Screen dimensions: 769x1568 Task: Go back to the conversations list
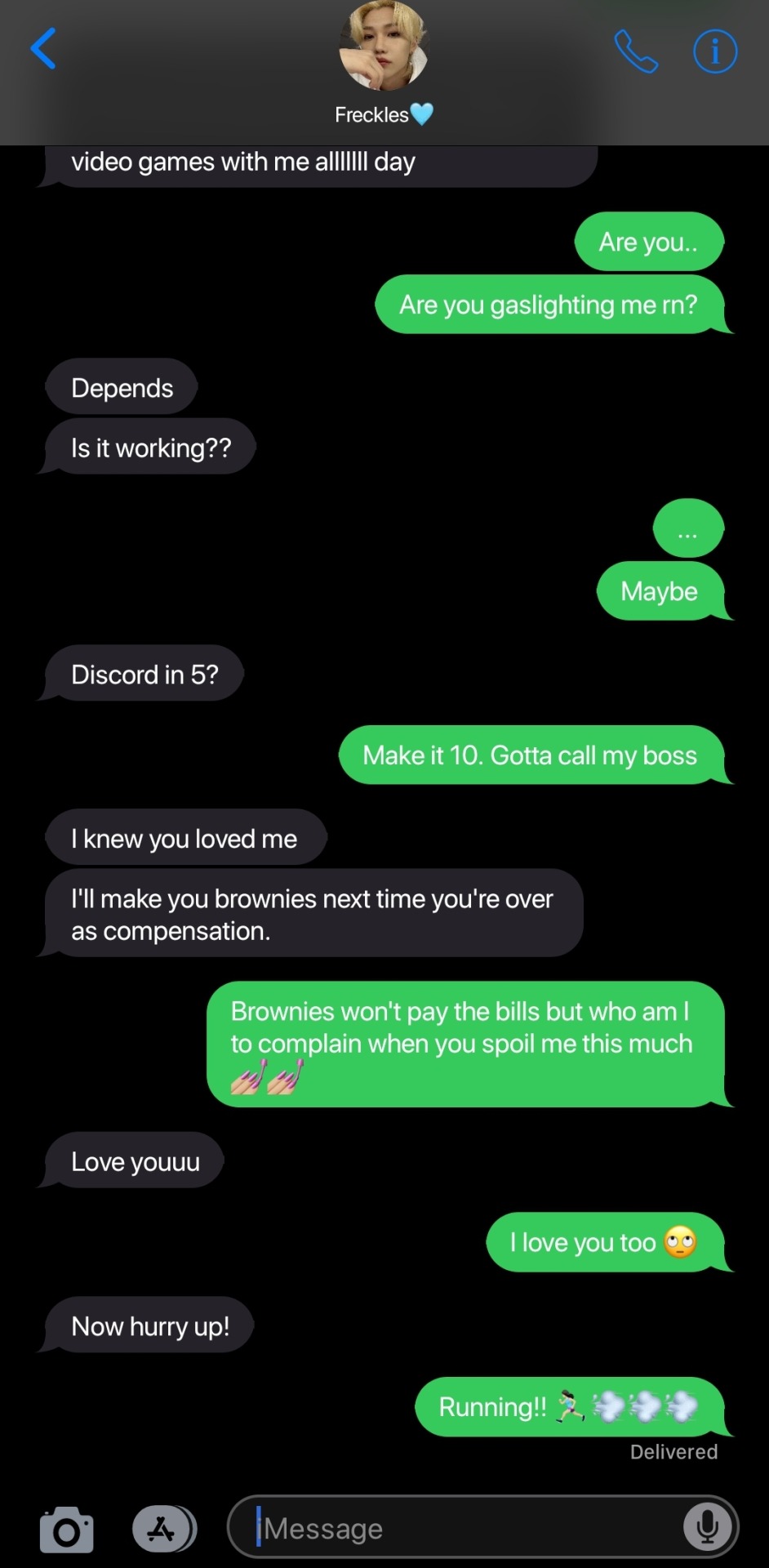[43, 49]
